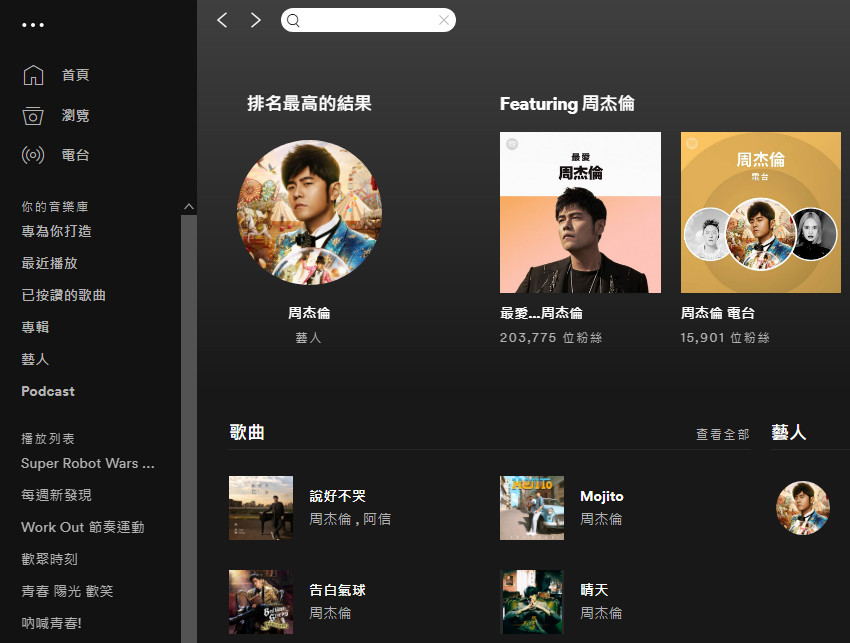
Task: Open top result artist 周杰倫
Action: (x=310, y=212)
